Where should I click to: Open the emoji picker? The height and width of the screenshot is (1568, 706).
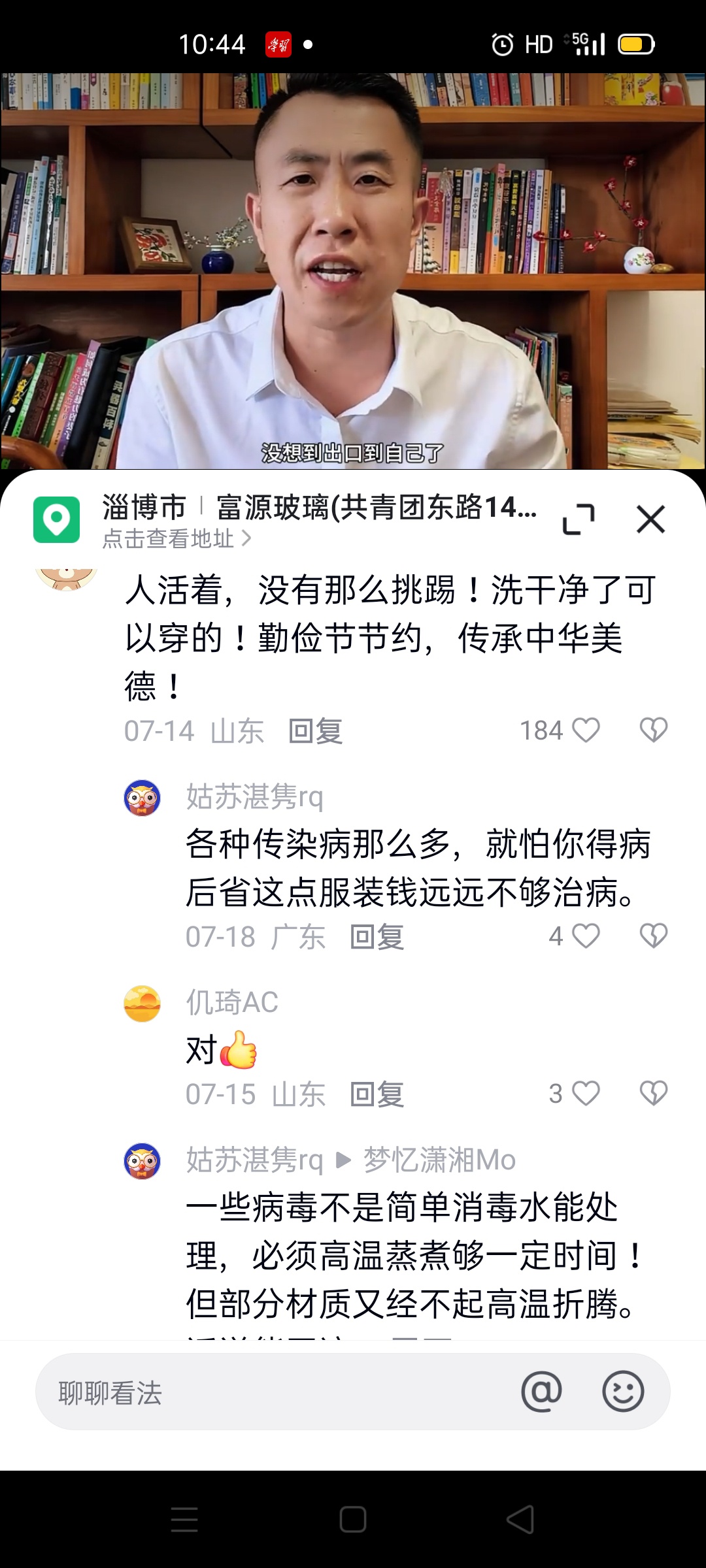(x=622, y=1392)
